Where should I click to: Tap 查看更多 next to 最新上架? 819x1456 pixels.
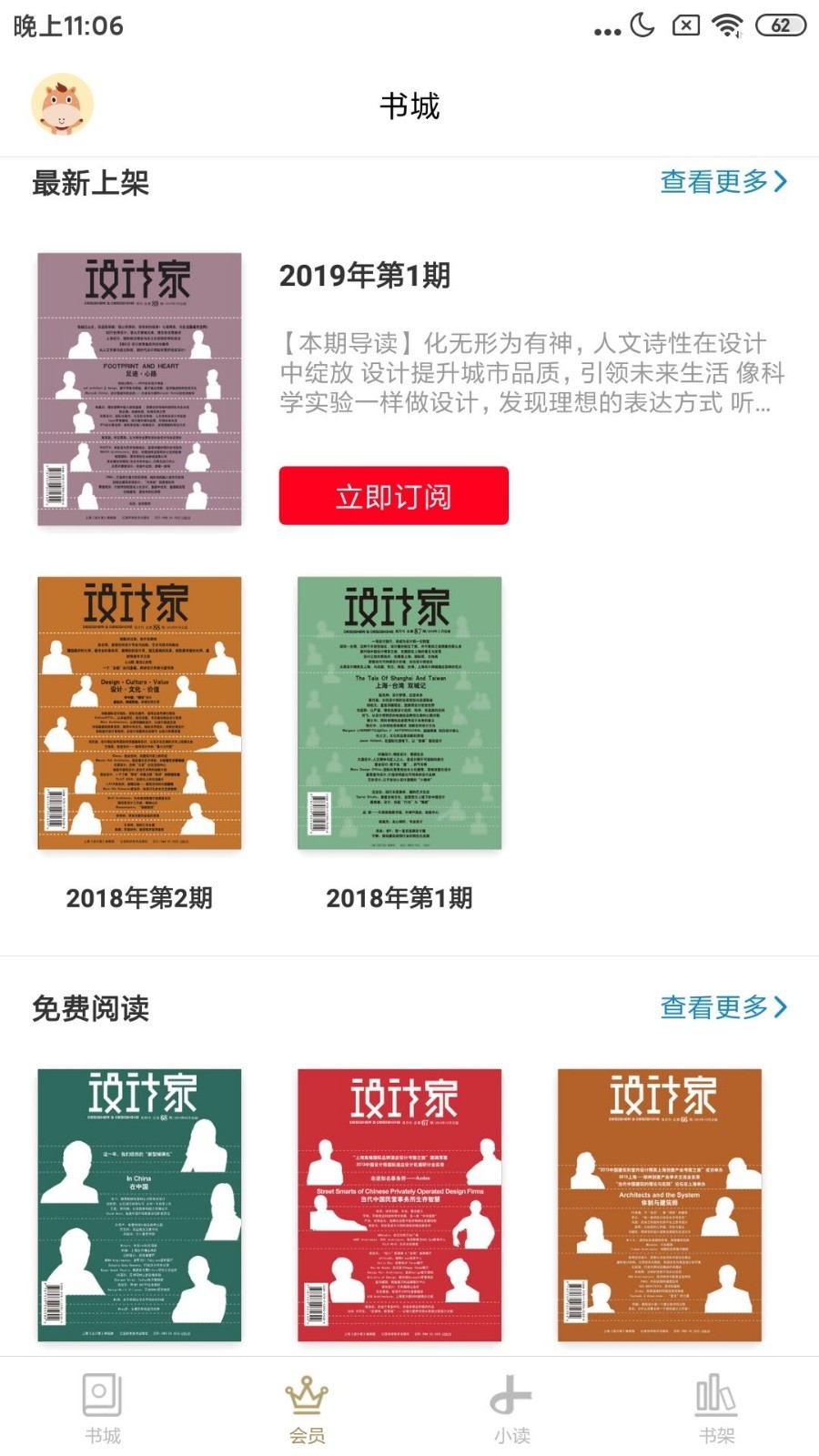(x=723, y=182)
